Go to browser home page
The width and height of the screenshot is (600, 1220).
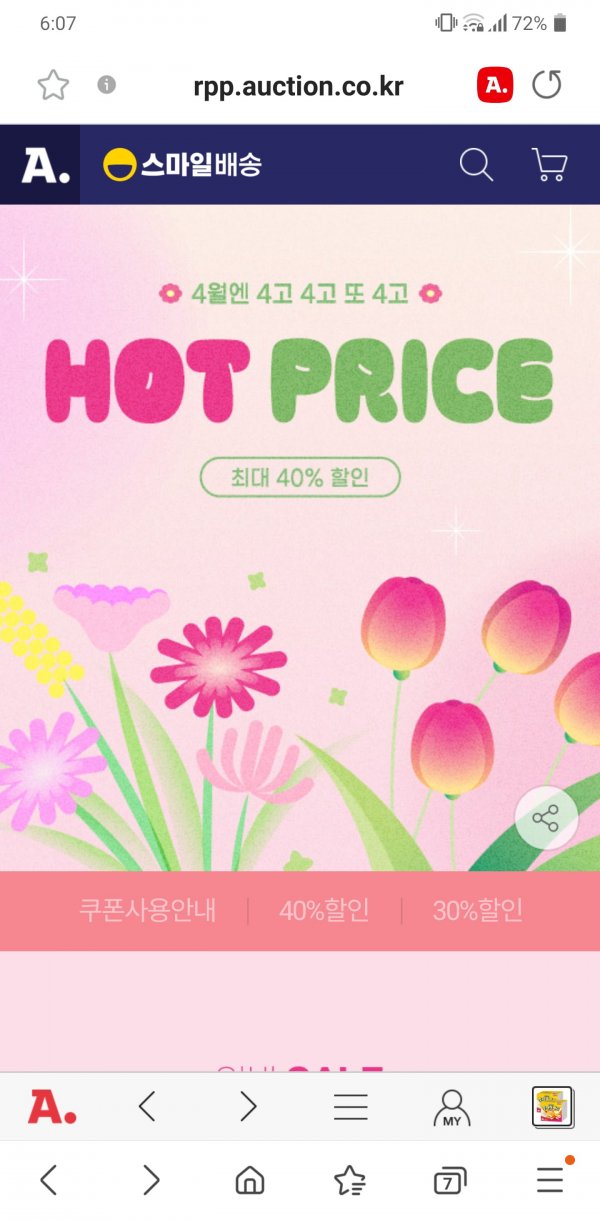[250, 1181]
